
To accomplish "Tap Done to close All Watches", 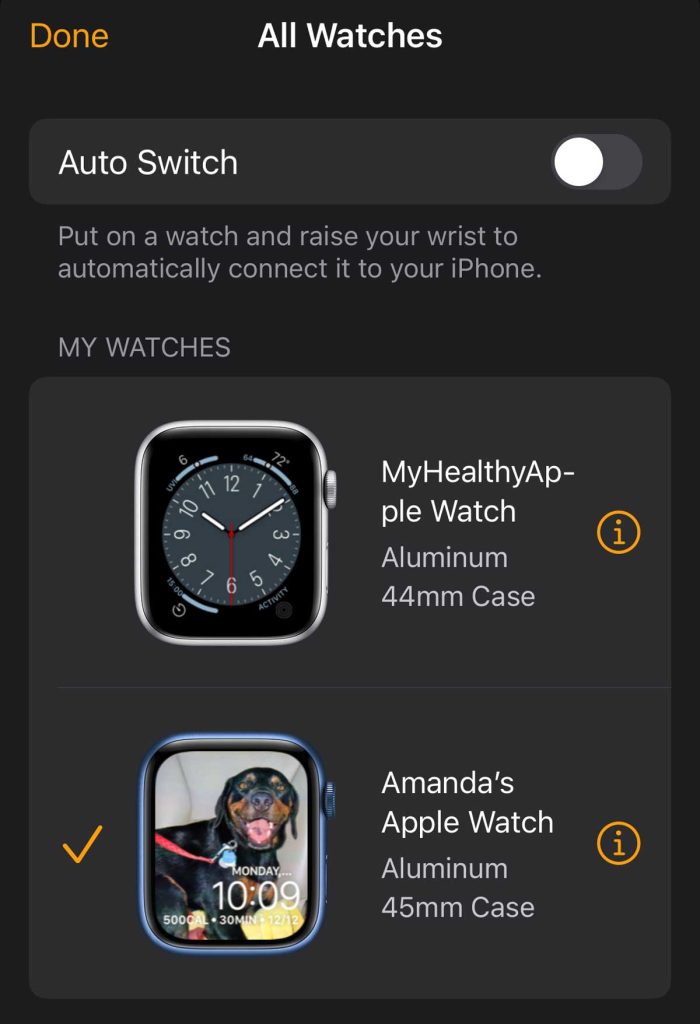I will pyautogui.click(x=69, y=36).
